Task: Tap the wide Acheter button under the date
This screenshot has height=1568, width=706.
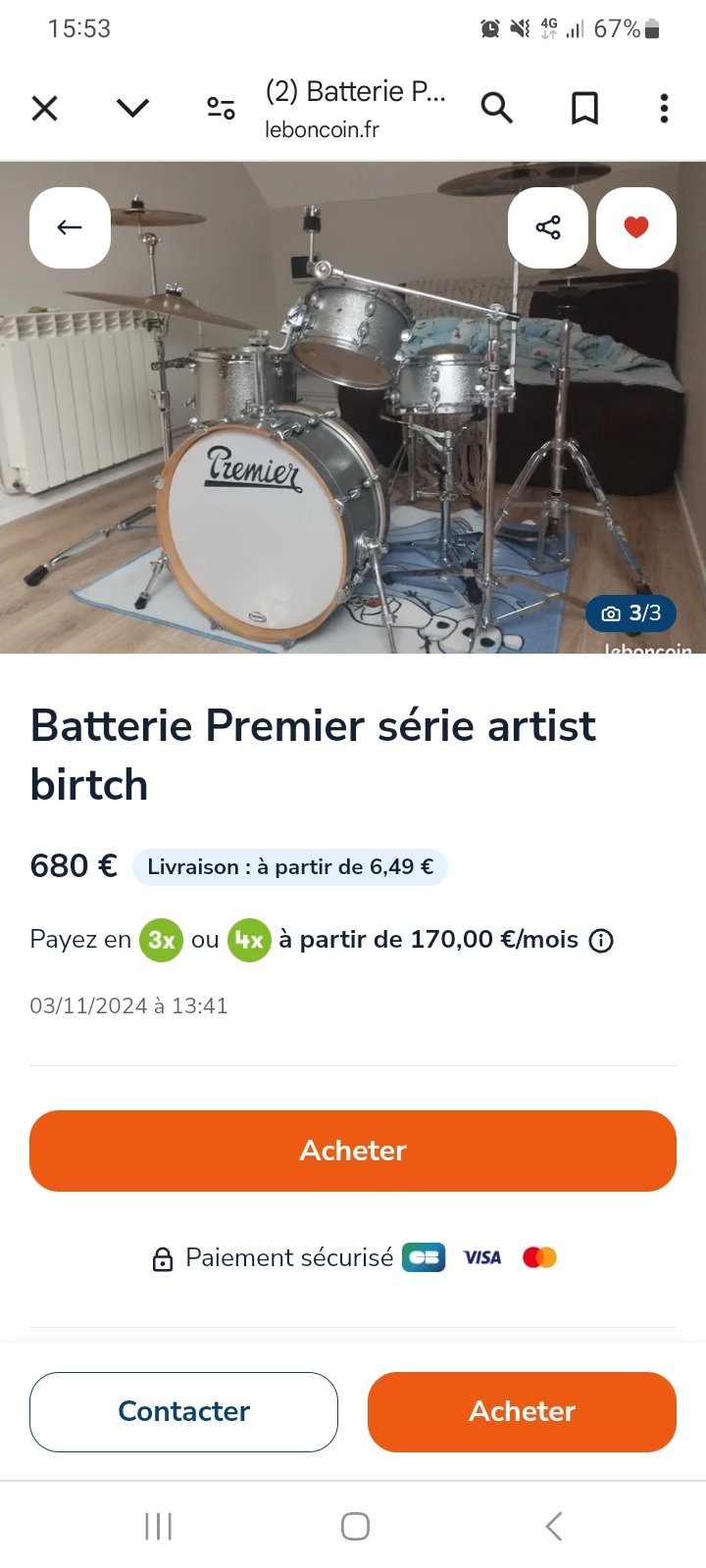Action: pyautogui.click(x=353, y=1151)
